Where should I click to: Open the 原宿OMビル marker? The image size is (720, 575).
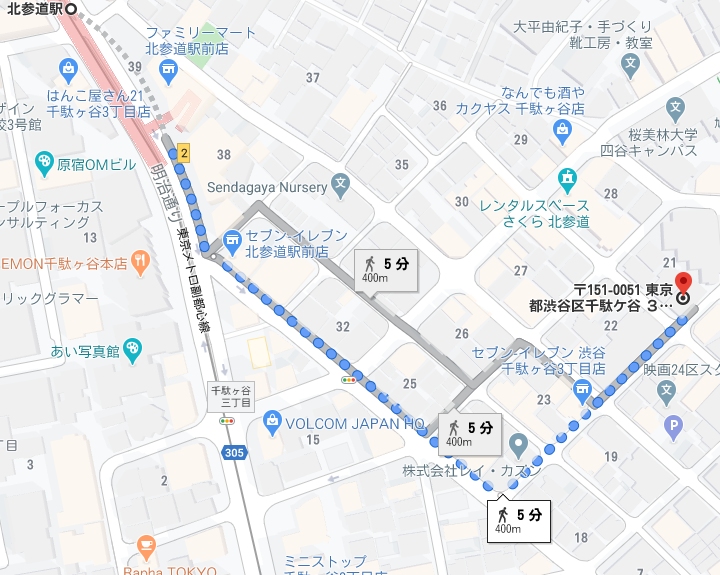click(x=44, y=162)
